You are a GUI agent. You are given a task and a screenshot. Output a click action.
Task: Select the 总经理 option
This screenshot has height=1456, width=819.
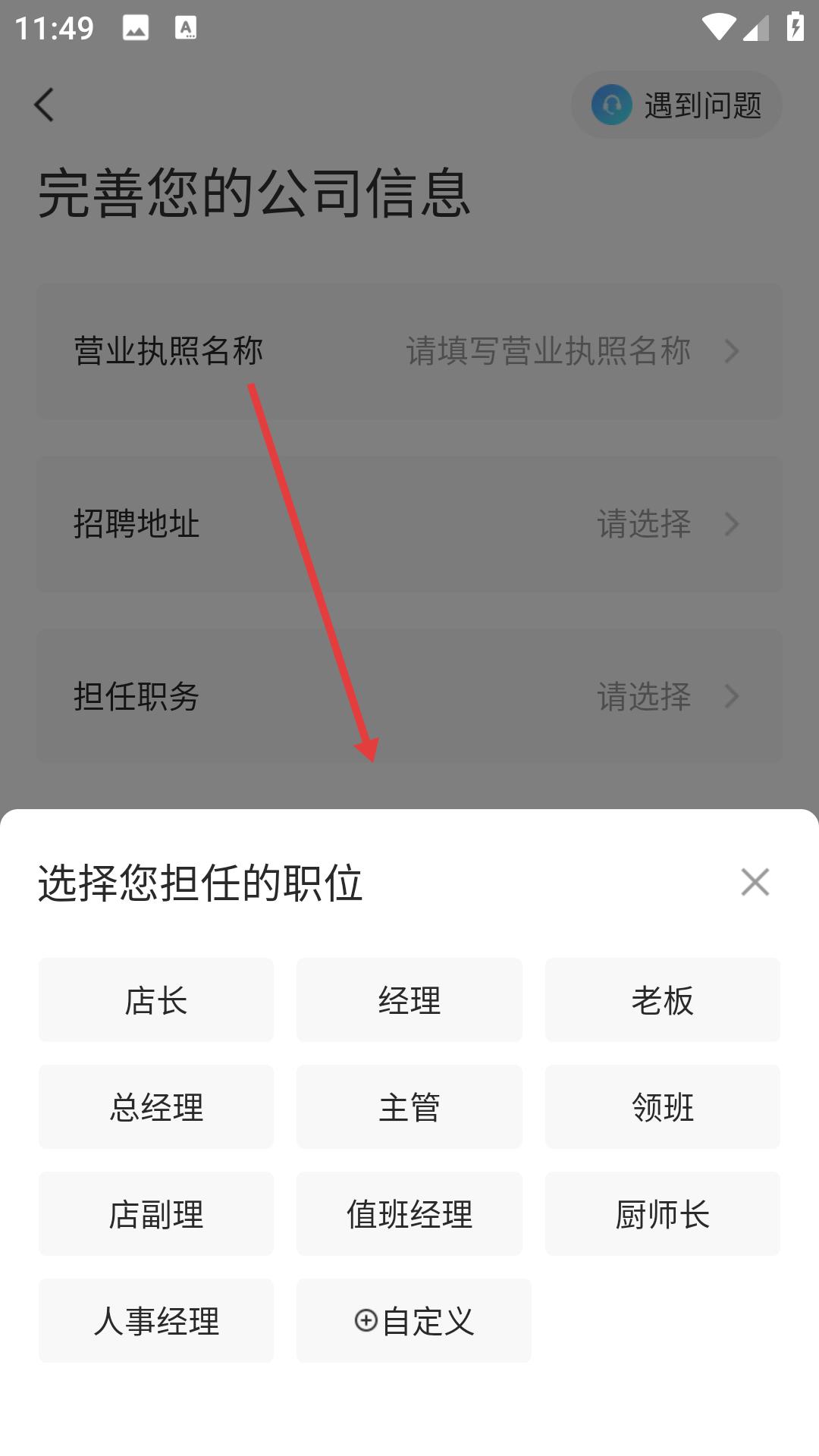click(156, 1107)
